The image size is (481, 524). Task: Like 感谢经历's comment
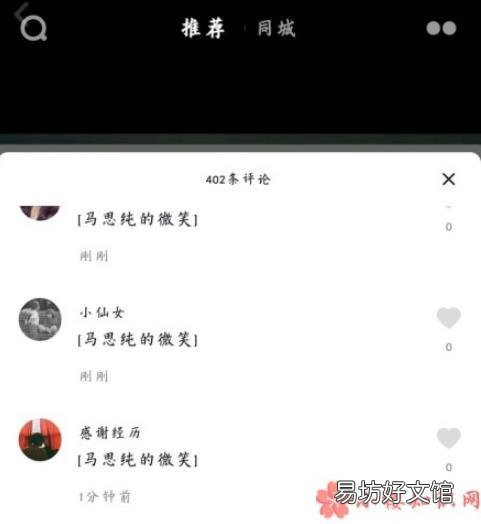pyautogui.click(x=449, y=438)
